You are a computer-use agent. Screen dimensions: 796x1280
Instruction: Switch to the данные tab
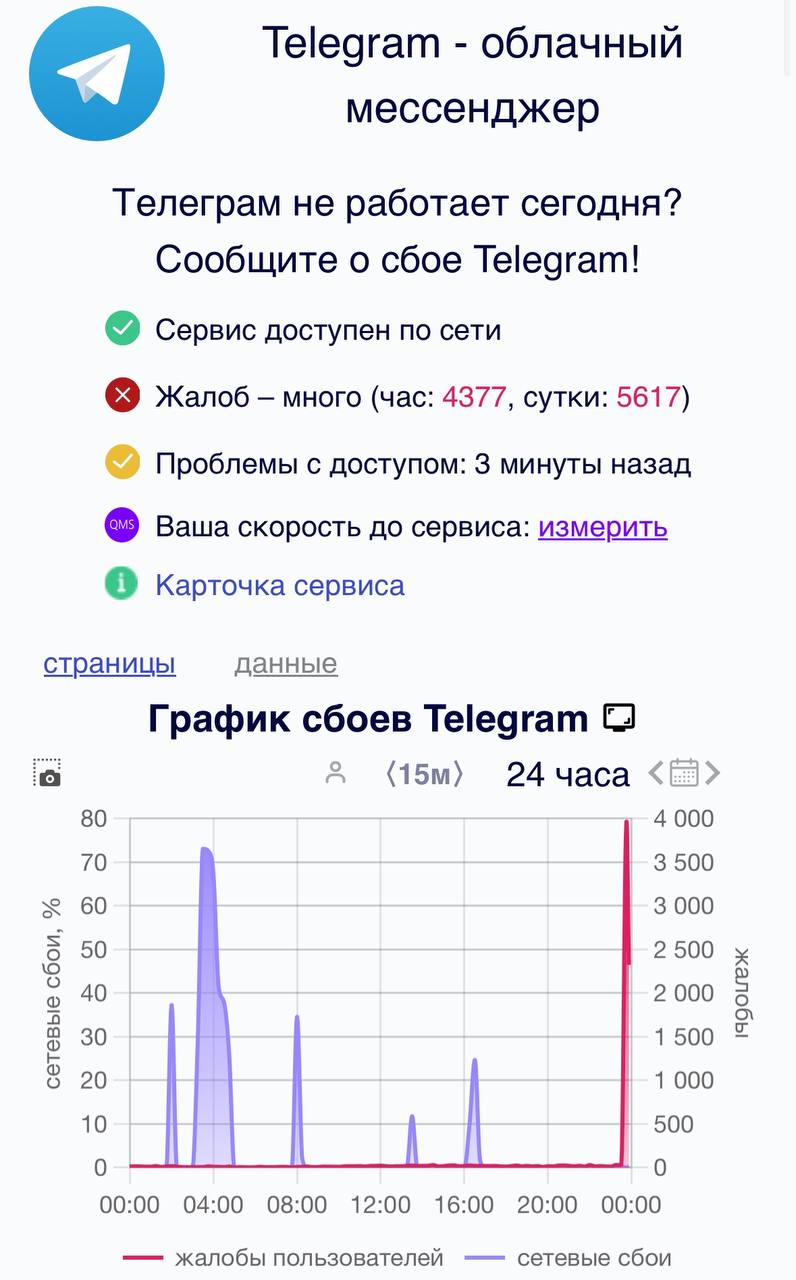286,663
